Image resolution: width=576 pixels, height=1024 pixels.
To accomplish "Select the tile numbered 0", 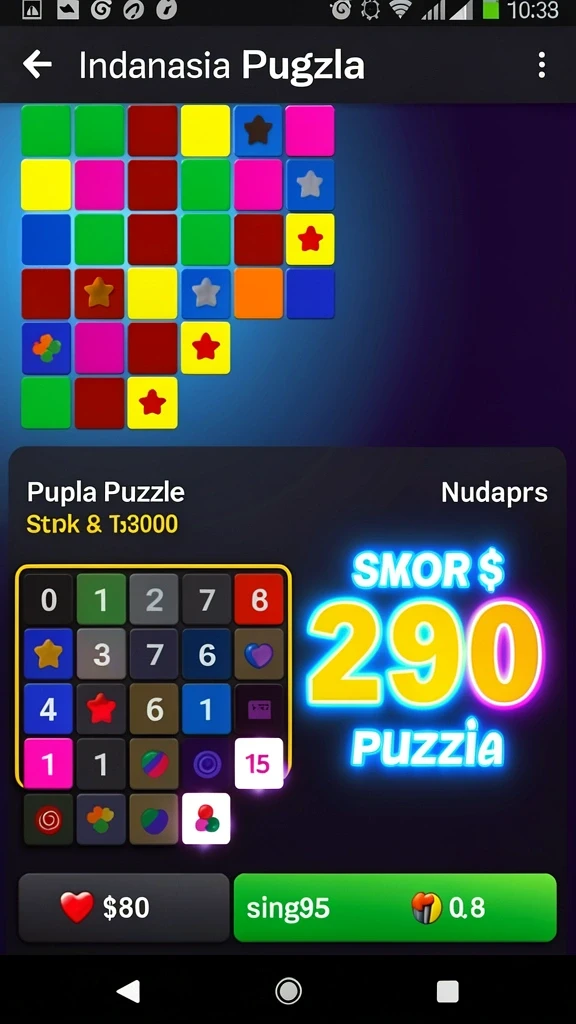I will coord(48,600).
